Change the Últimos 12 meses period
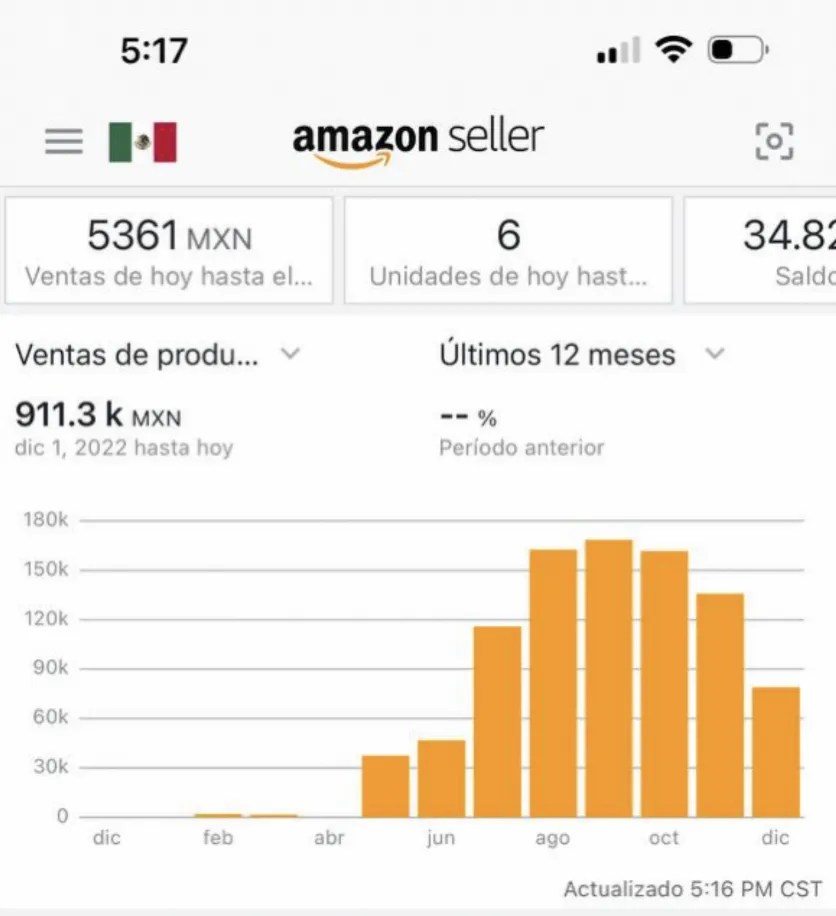Viewport: 836px width, 916px height. click(x=581, y=355)
